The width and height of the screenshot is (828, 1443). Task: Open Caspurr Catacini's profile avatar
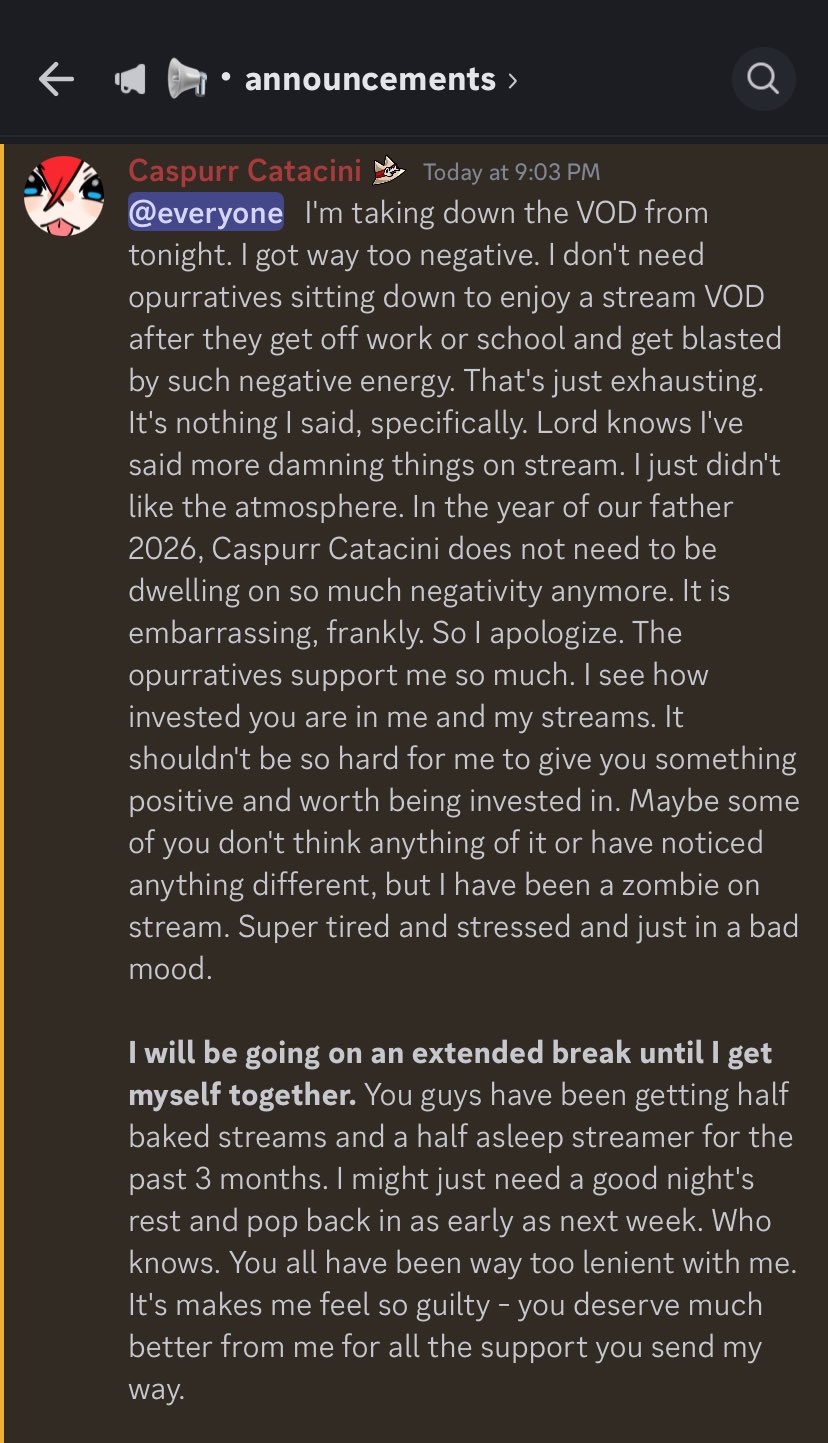[64, 196]
